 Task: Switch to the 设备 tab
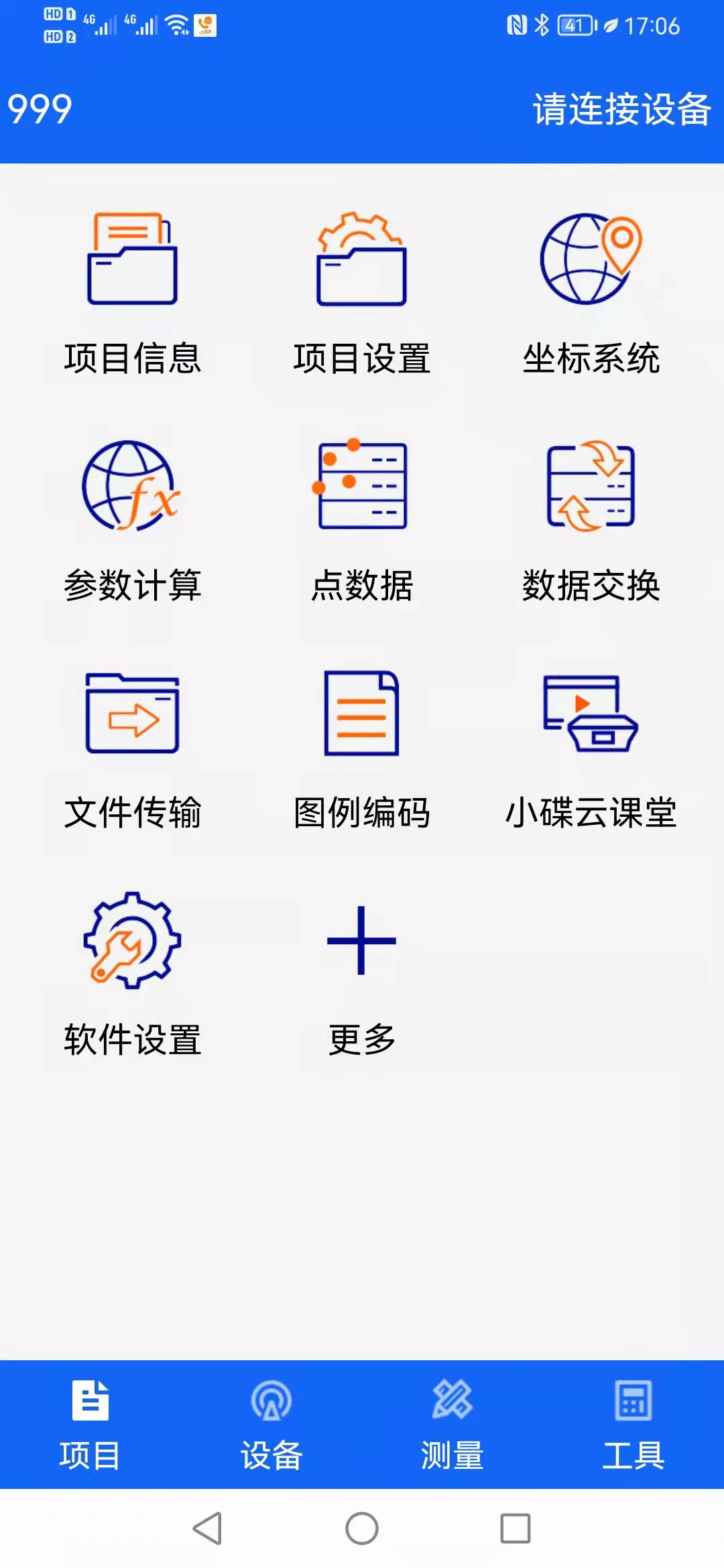click(271, 1423)
